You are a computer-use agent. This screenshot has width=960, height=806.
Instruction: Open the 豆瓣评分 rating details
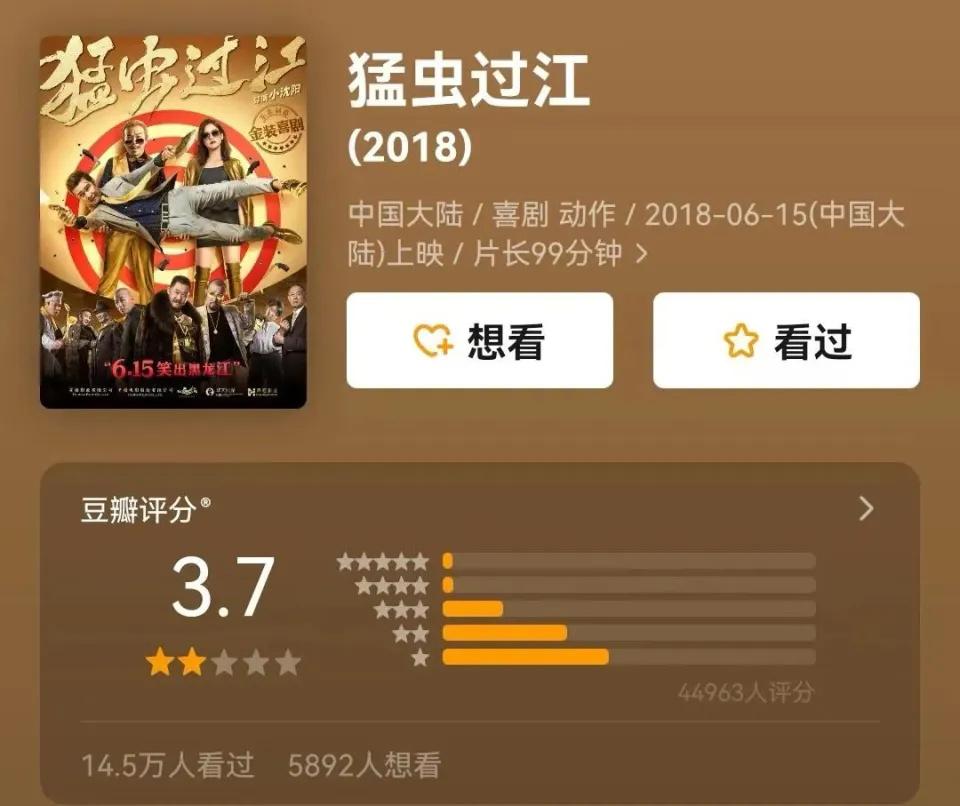(x=866, y=508)
